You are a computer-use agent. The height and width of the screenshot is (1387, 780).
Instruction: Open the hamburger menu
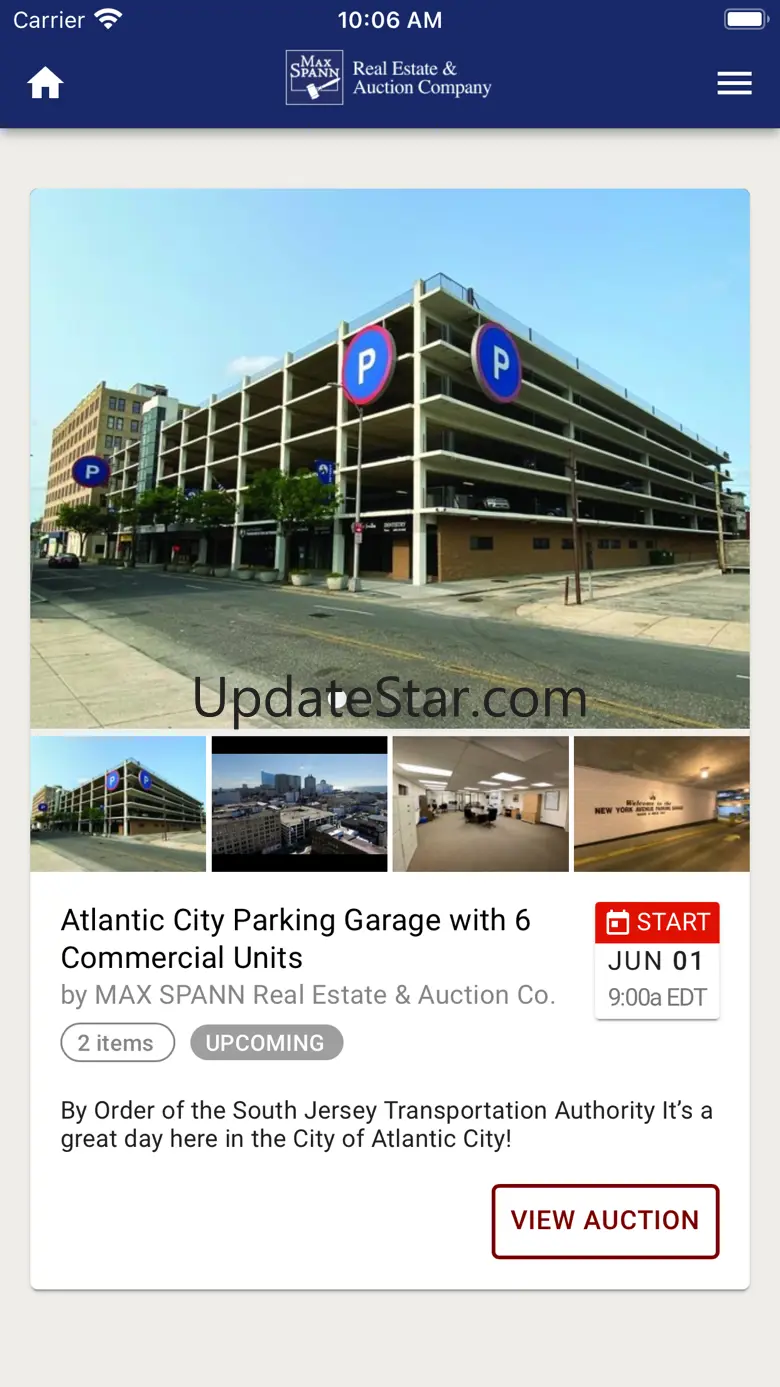click(x=734, y=84)
